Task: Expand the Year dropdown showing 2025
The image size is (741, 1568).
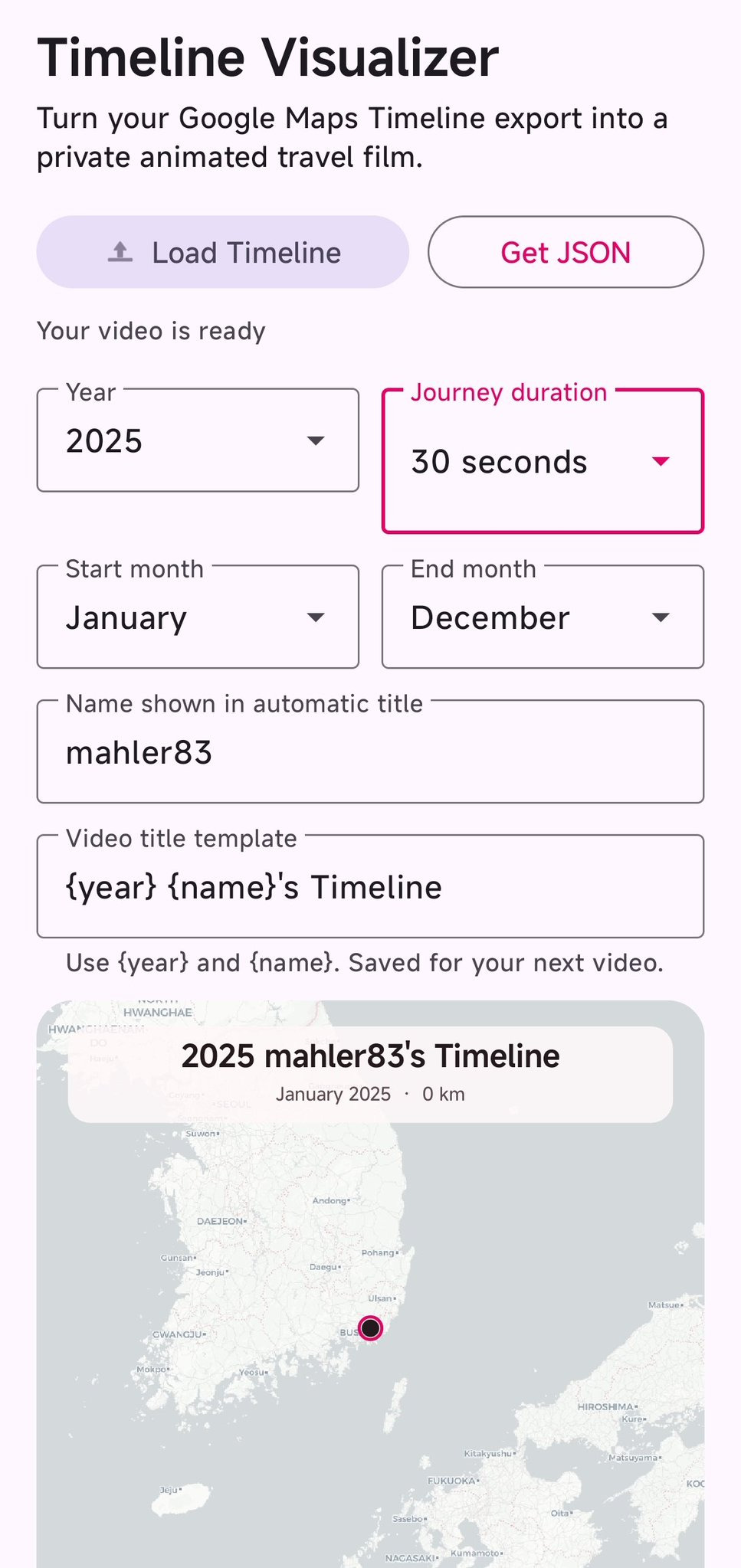Action: point(198,440)
